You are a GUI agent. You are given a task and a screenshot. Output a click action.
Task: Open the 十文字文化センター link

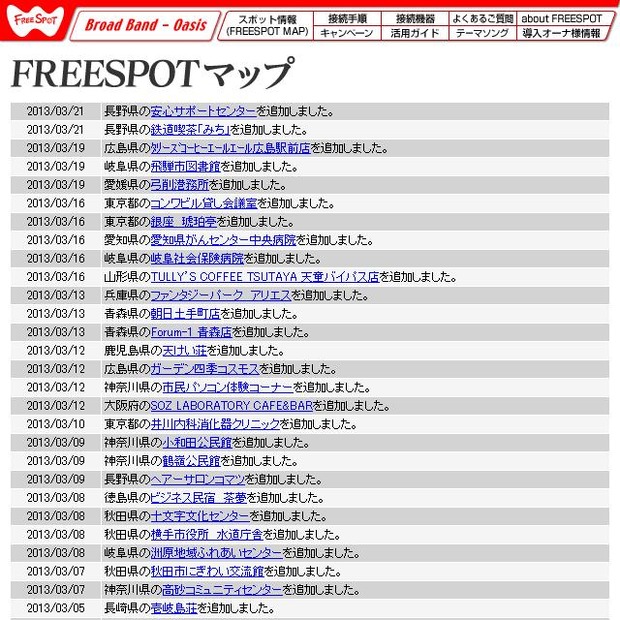pos(200,516)
